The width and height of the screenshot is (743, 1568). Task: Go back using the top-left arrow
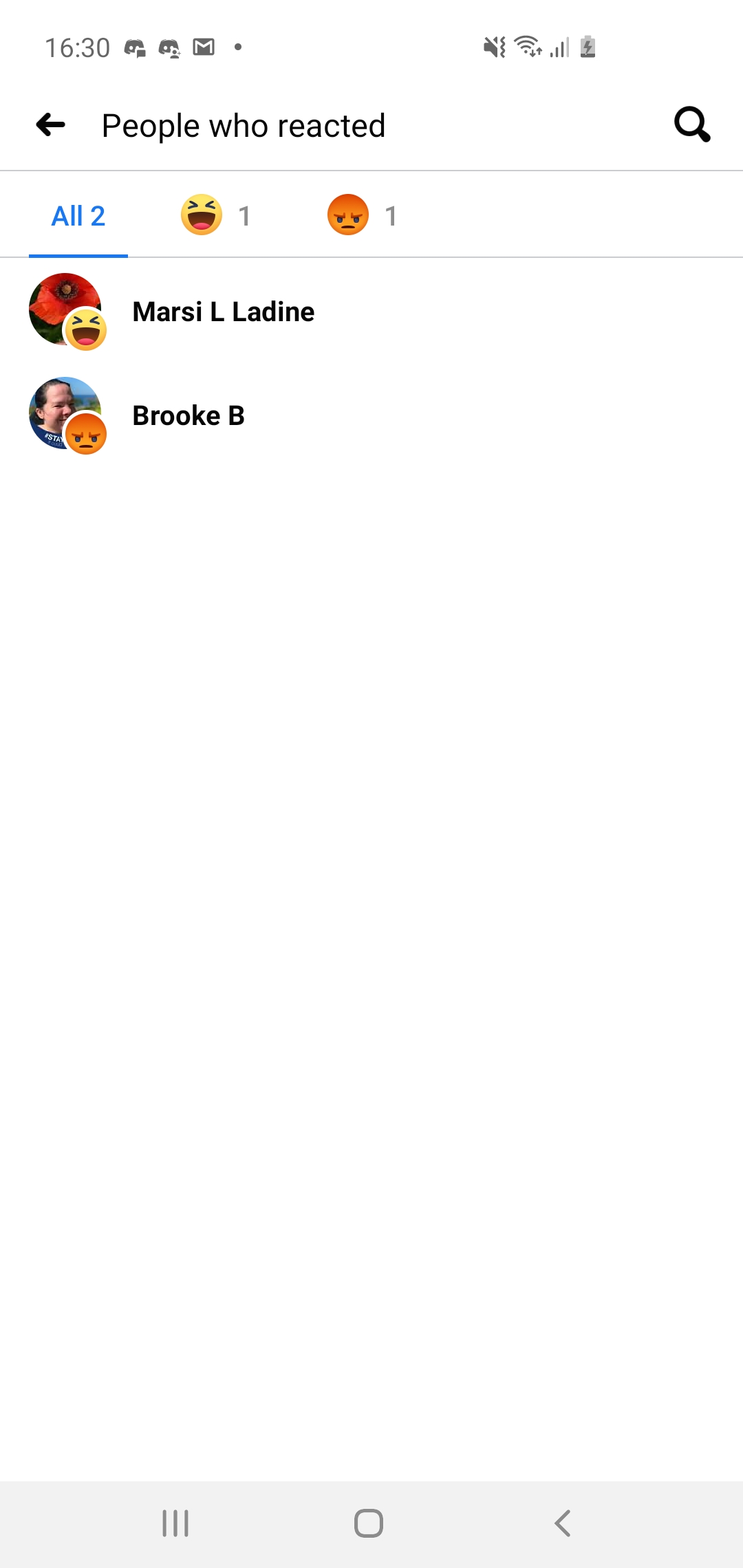point(51,125)
